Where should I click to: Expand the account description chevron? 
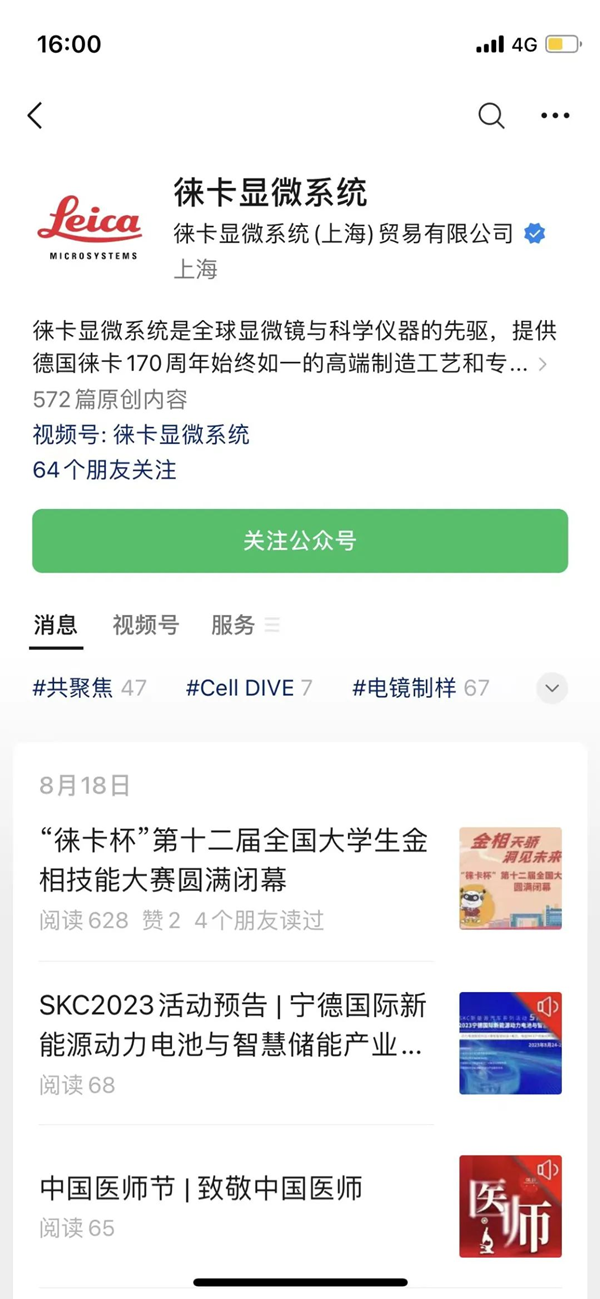[543, 364]
